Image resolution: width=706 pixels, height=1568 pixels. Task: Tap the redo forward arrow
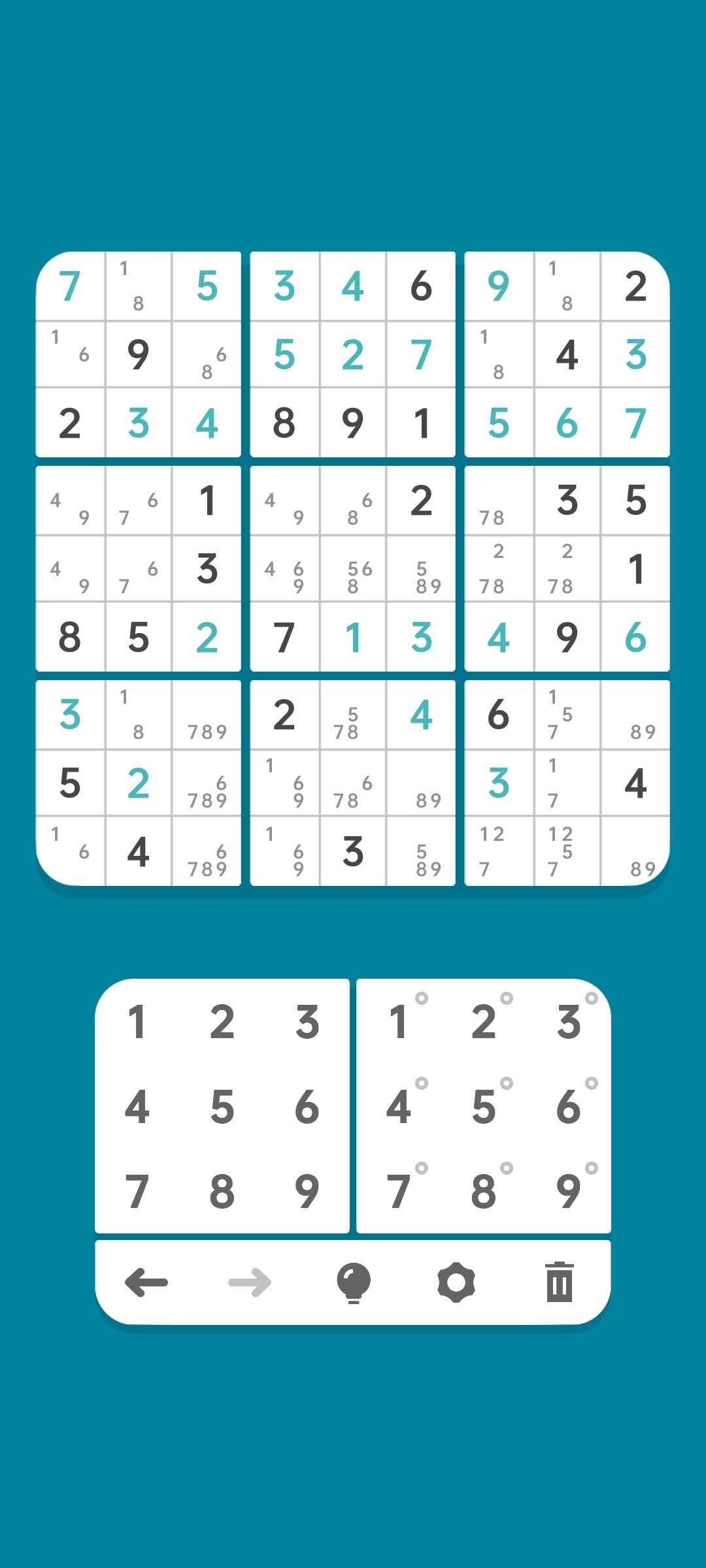point(250,1282)
